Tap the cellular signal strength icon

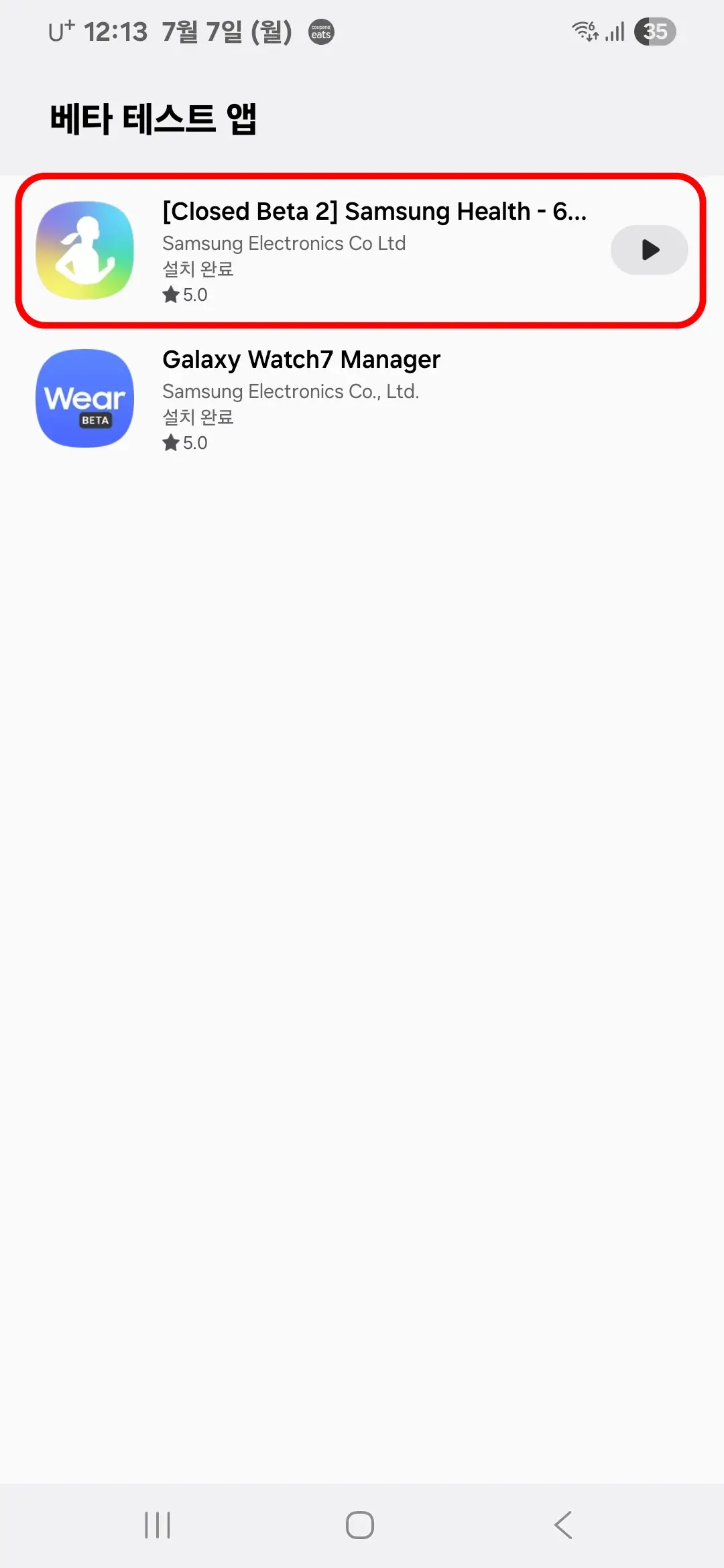612,31
